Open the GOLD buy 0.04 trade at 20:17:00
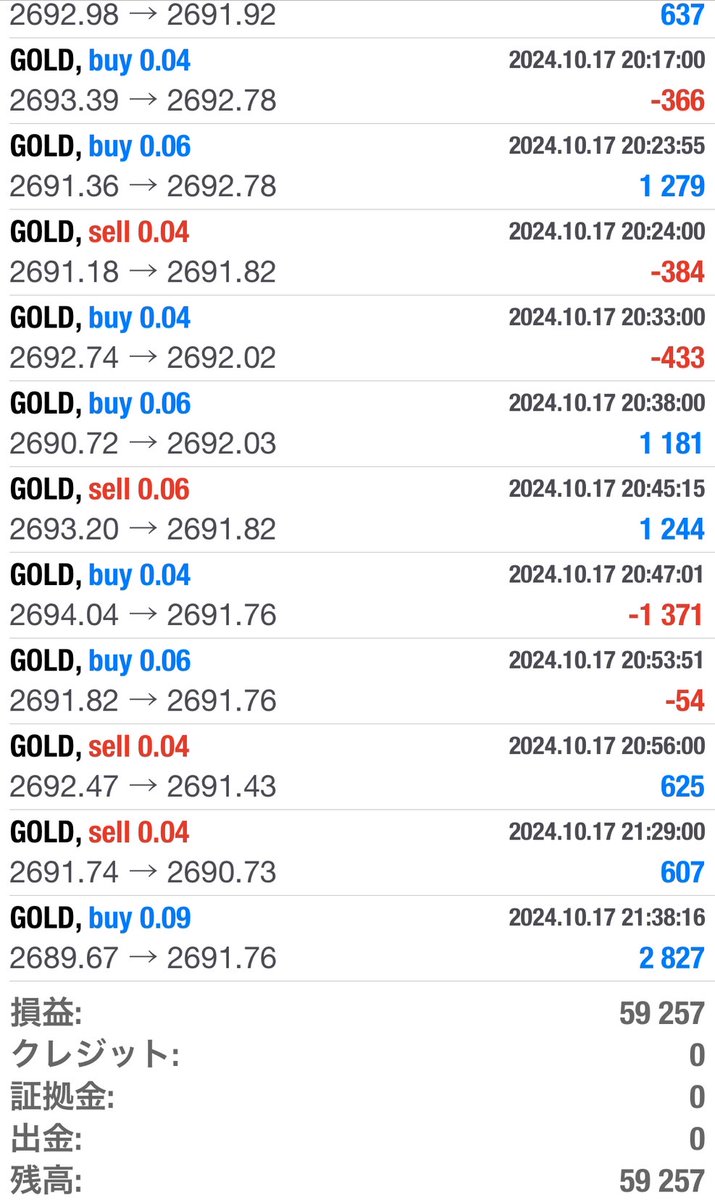The image size is (715, 1200). pos(357,81)
